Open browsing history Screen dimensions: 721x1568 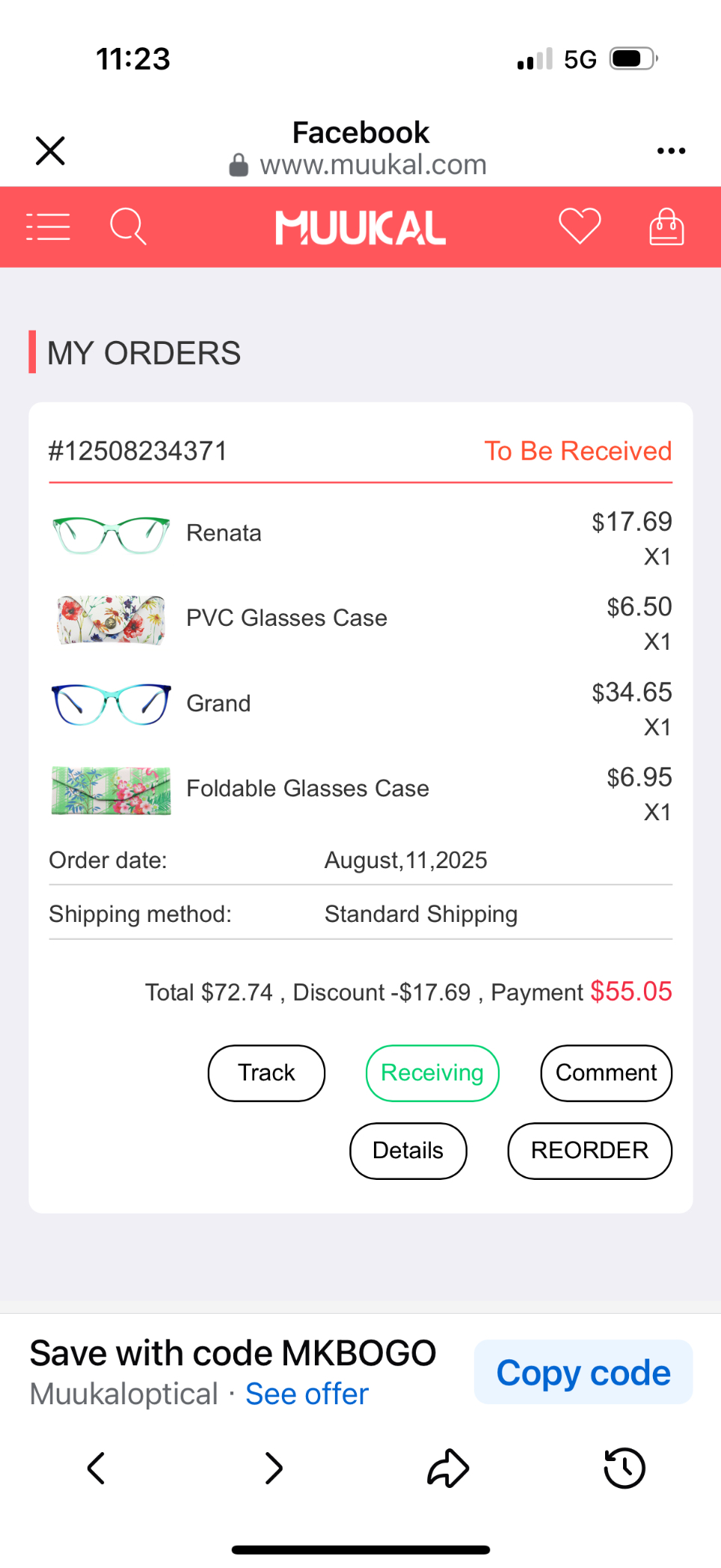(625, 1468)
